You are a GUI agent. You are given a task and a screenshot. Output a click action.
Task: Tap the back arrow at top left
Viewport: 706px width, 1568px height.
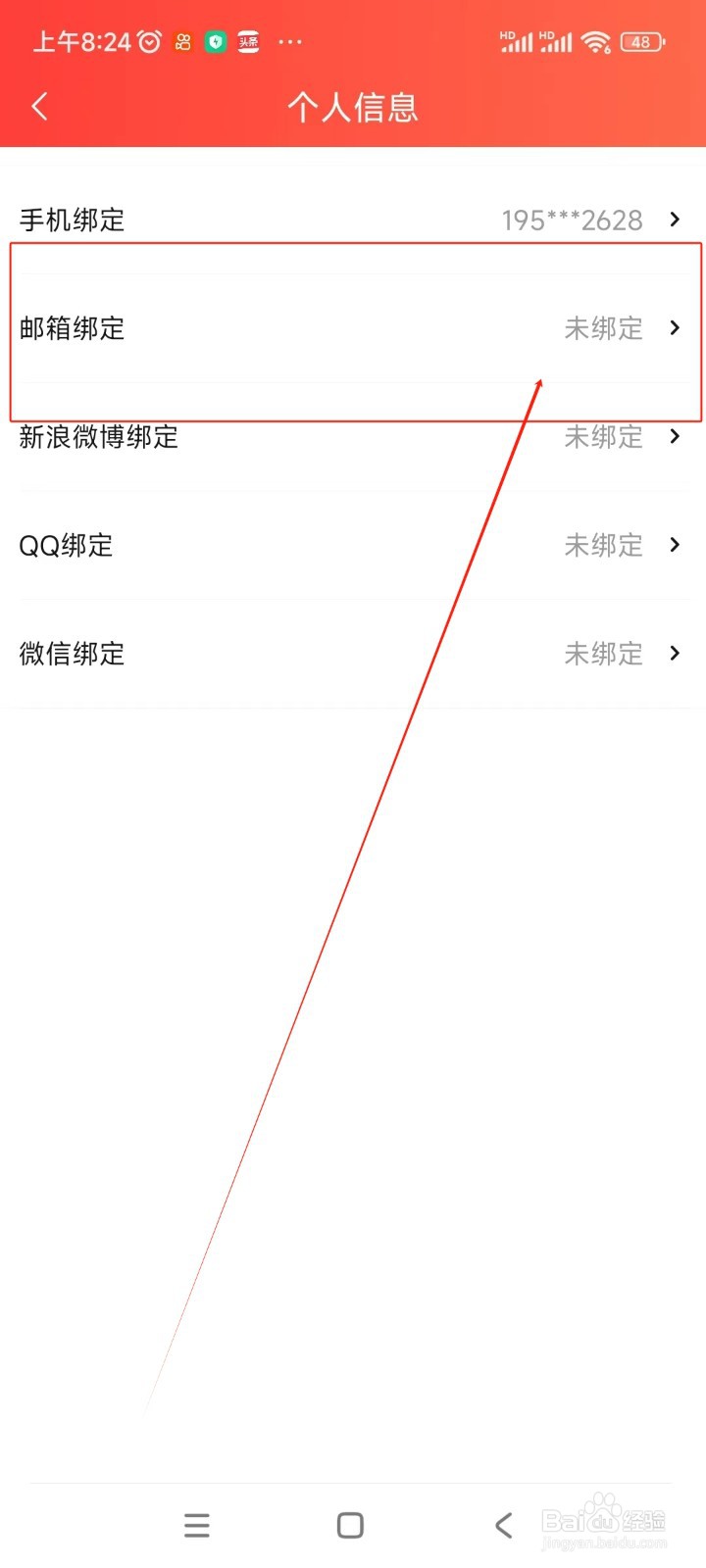tap(39, 106)
